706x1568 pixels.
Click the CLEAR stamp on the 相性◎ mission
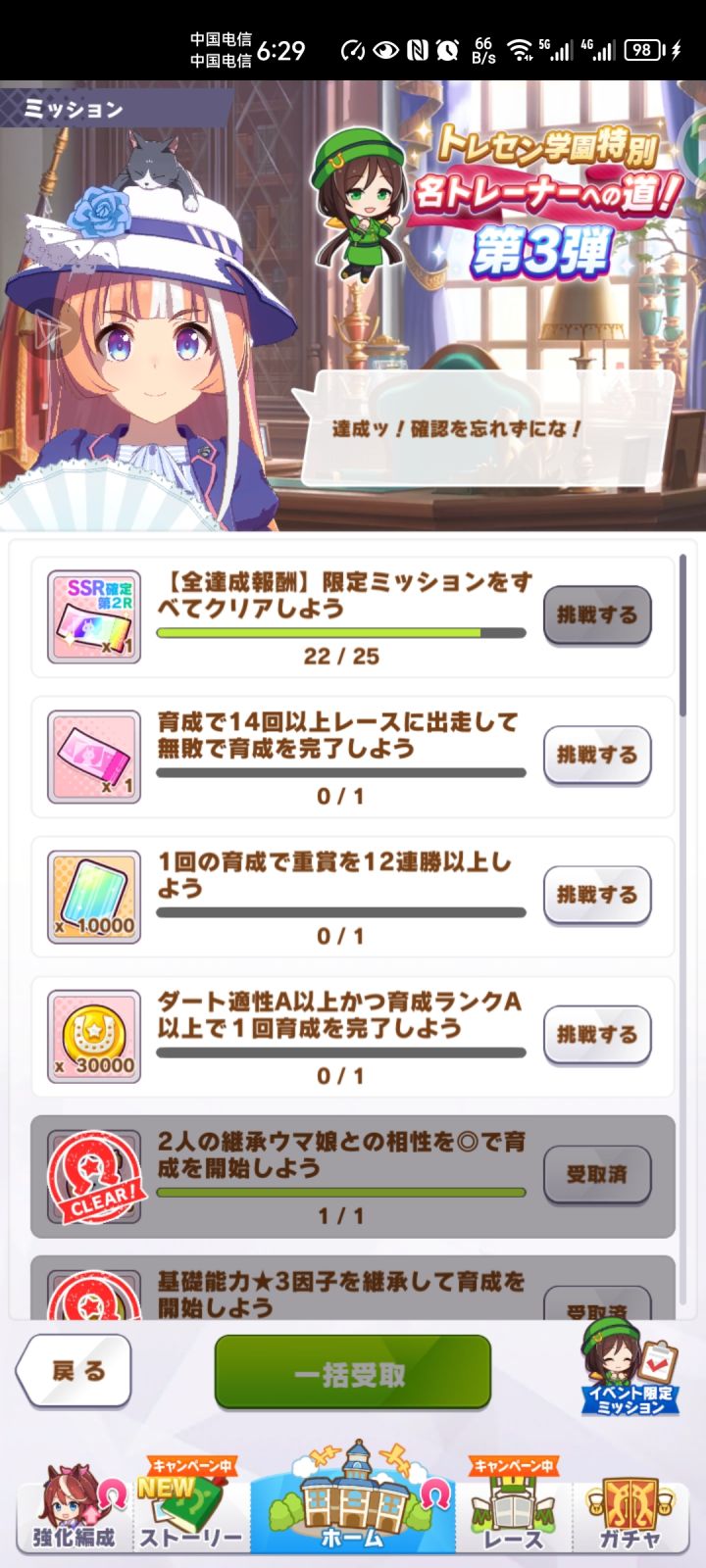coord(93,1175)
